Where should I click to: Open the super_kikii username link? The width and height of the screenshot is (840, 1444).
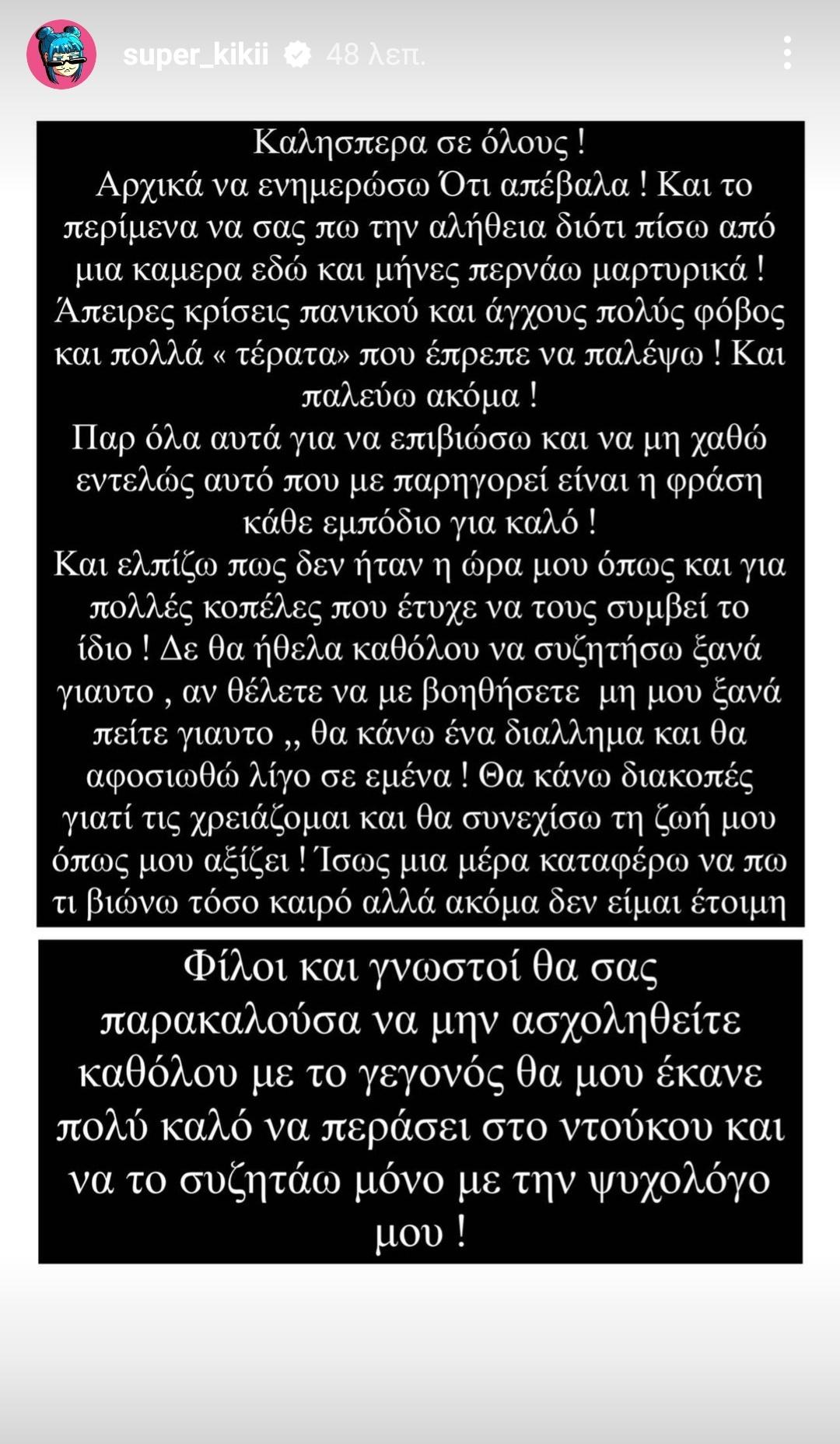(195, 55)
